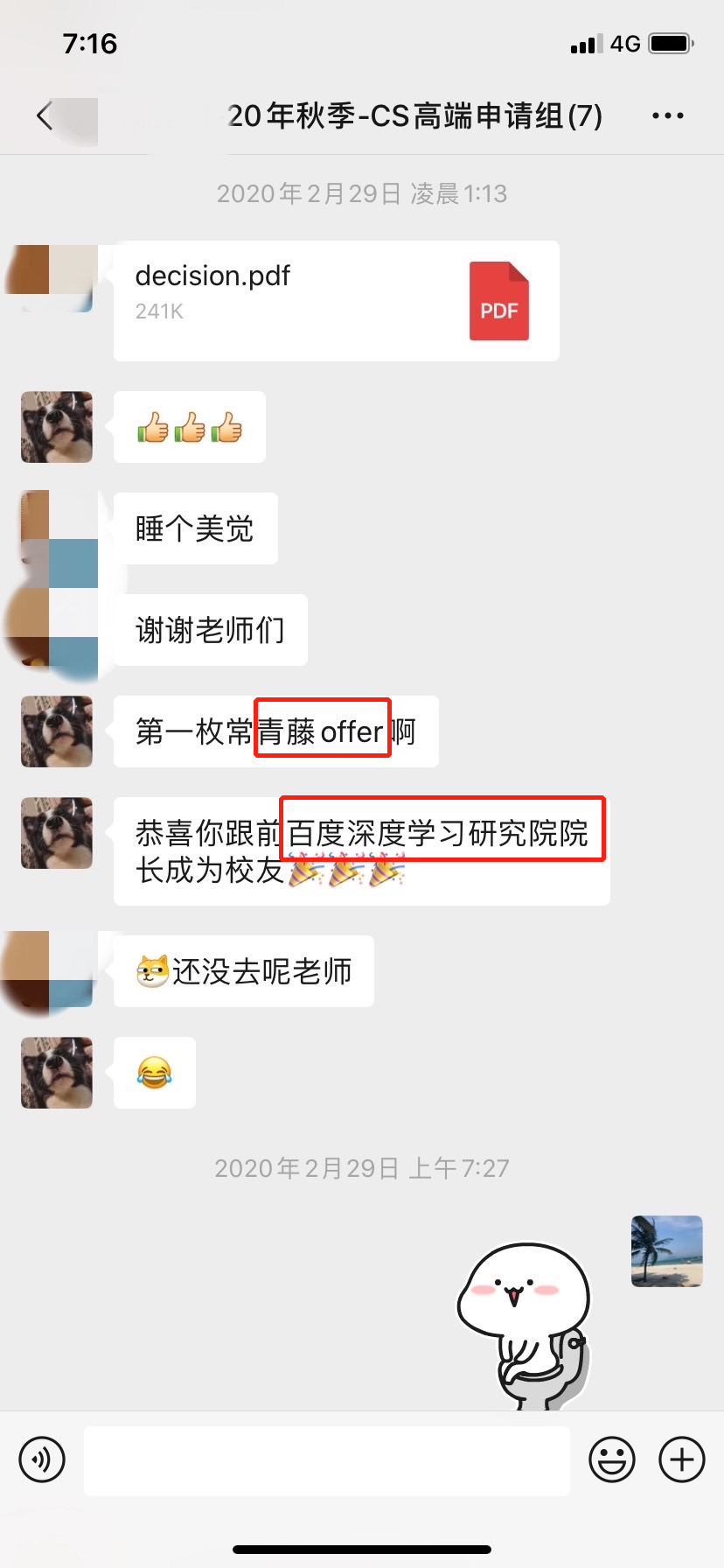
Task: Open the decision.pdf file attachment
Action: point(336,300)
